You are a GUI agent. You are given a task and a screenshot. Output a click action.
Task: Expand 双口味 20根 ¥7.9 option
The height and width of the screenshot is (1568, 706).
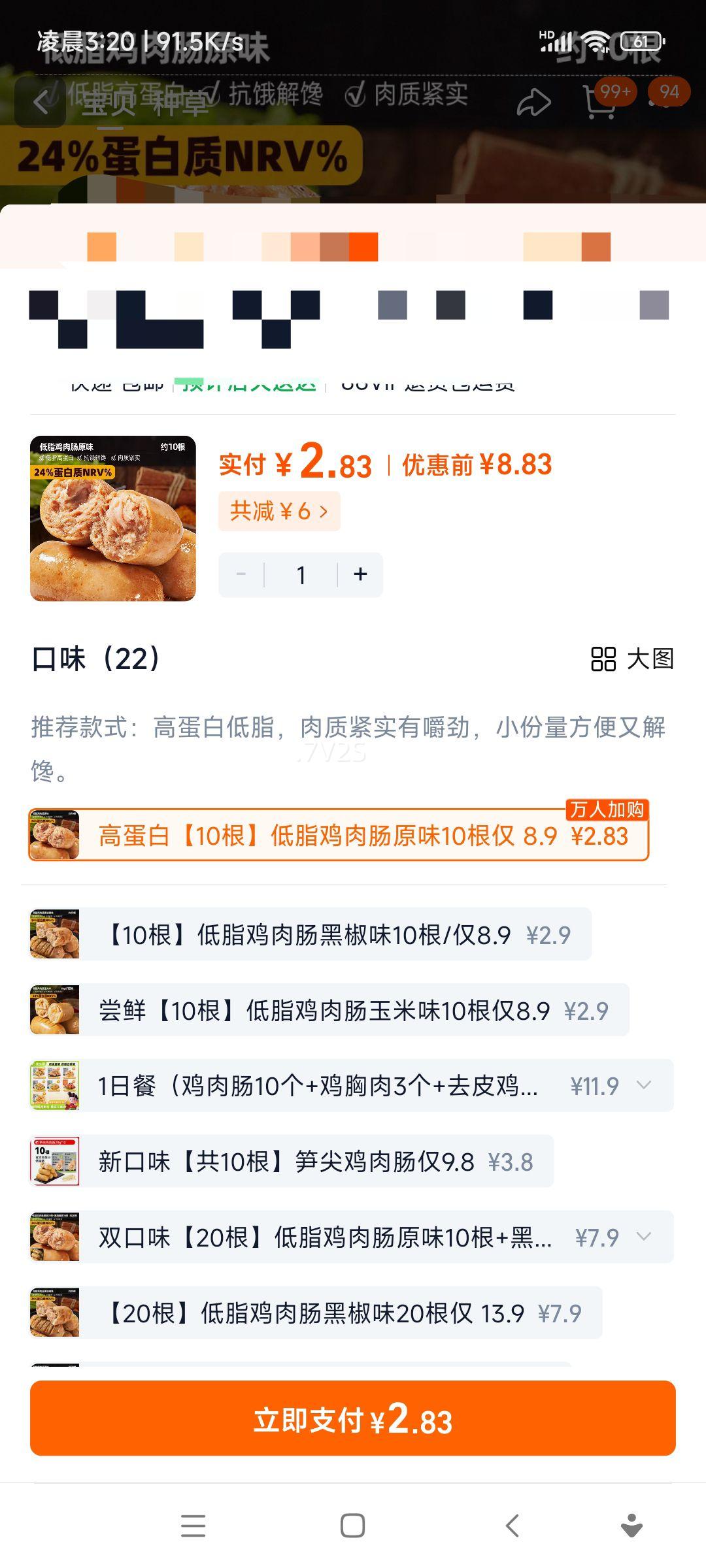[x=352, y=1237]
